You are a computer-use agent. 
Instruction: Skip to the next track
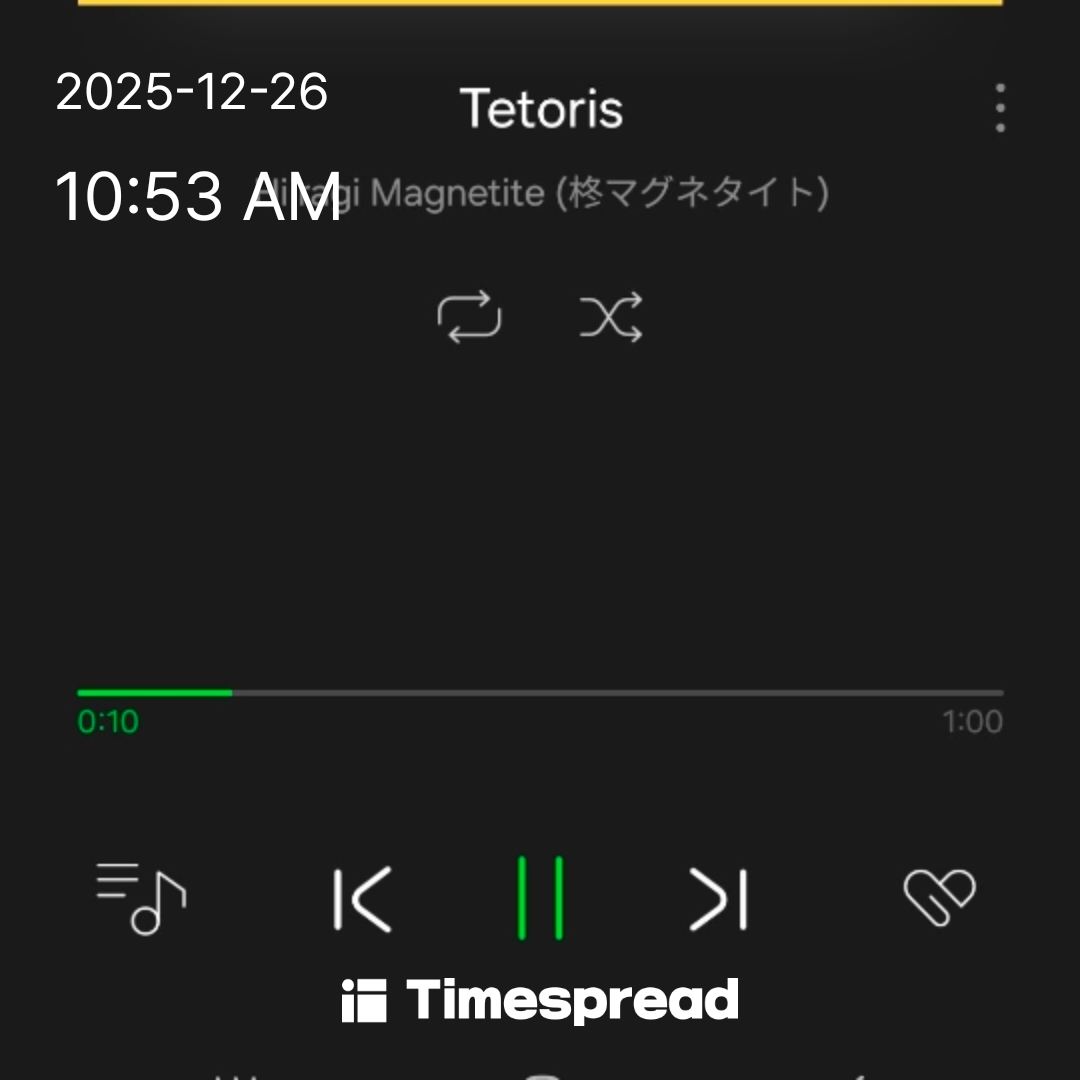point(718,899)
